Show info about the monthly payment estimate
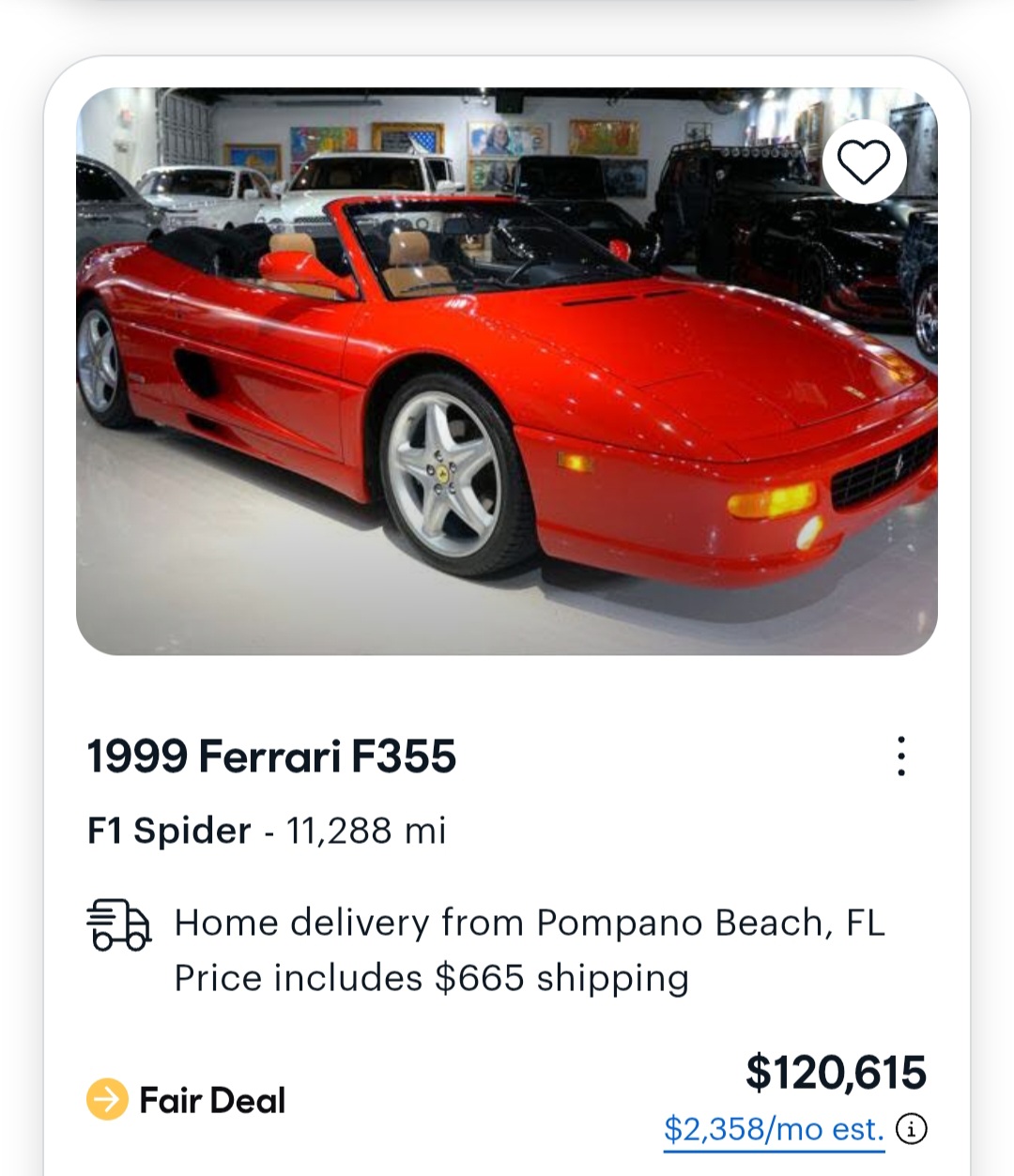Screen dimensions: 1014x1176 912,1128
